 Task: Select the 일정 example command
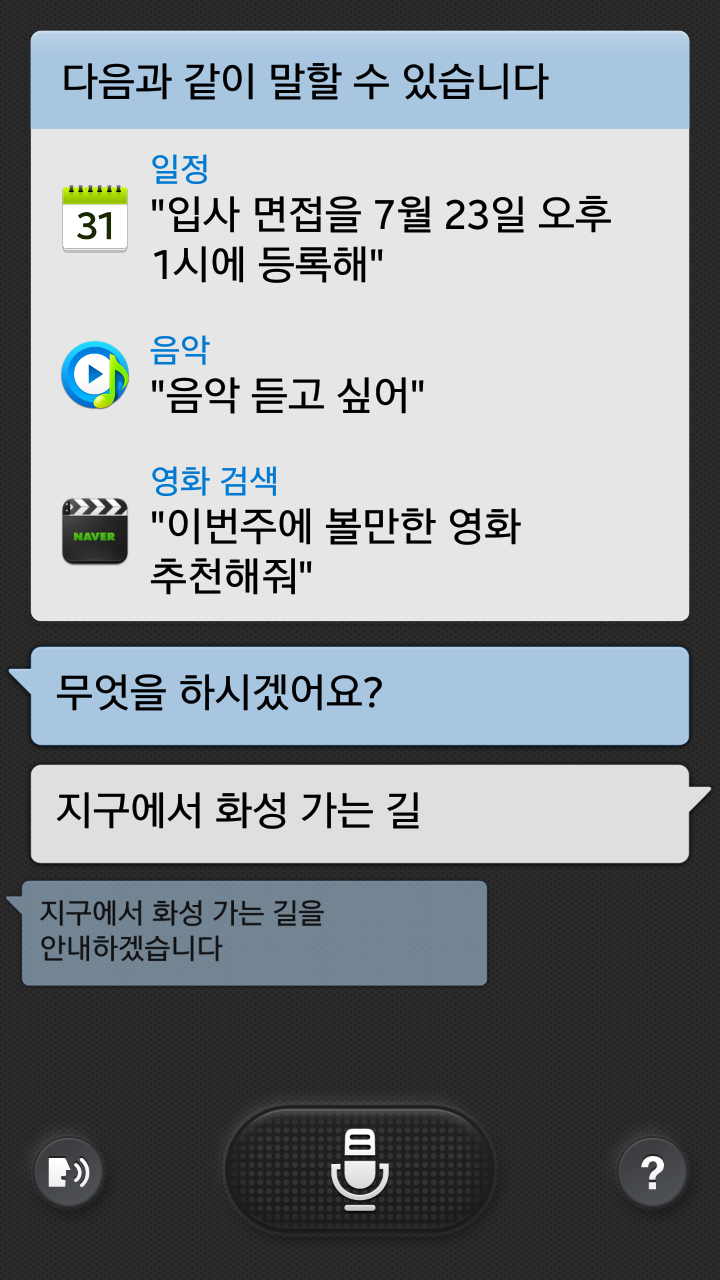(x=360, y=218)
